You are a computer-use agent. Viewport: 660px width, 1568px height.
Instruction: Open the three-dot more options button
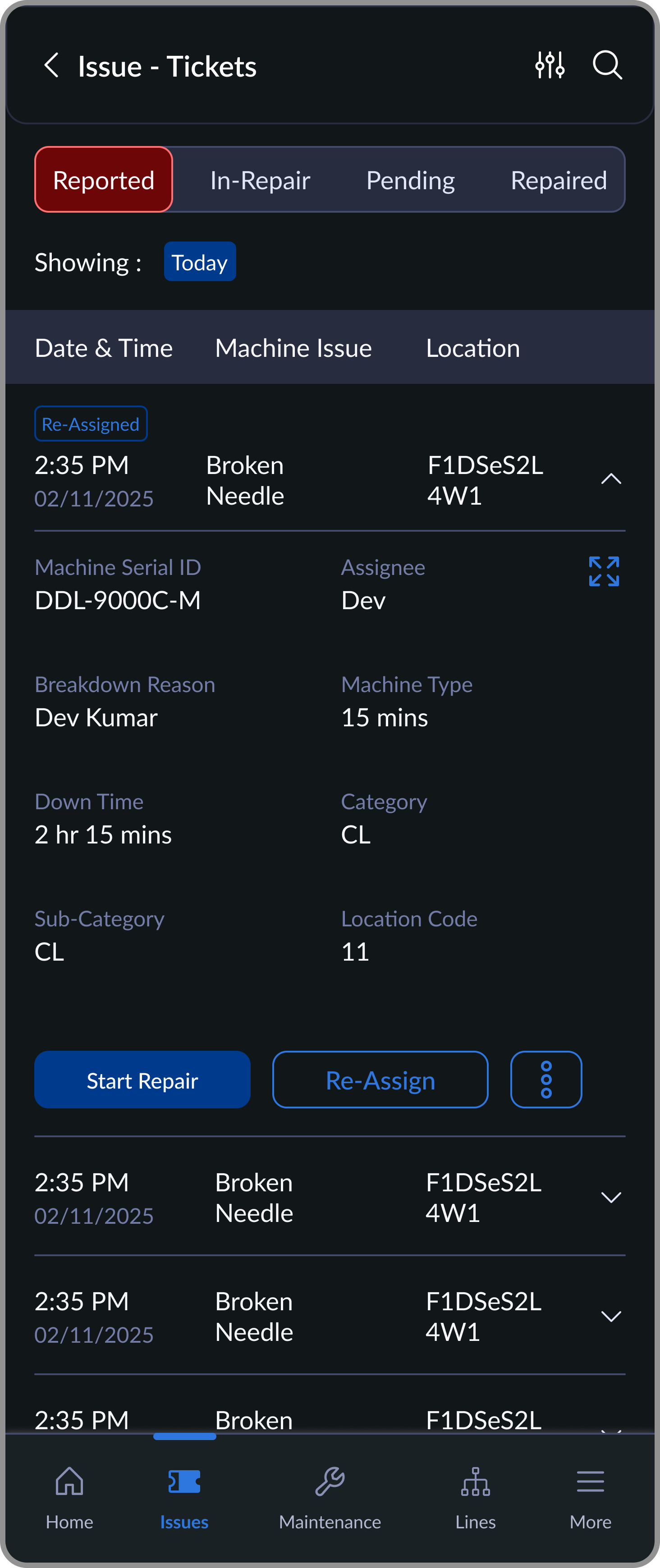545,1080
